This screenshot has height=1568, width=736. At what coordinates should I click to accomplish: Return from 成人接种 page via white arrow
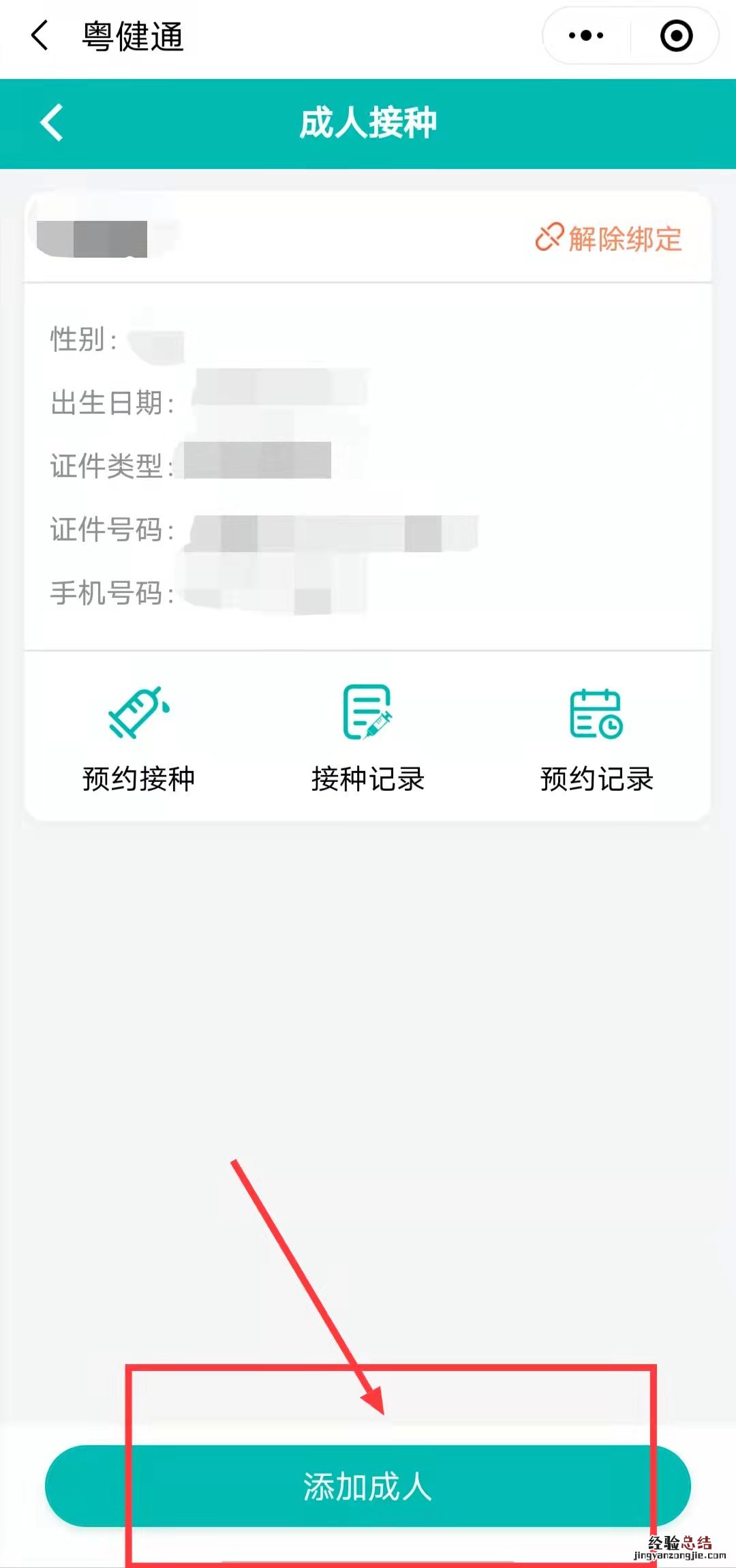point(52,123)
